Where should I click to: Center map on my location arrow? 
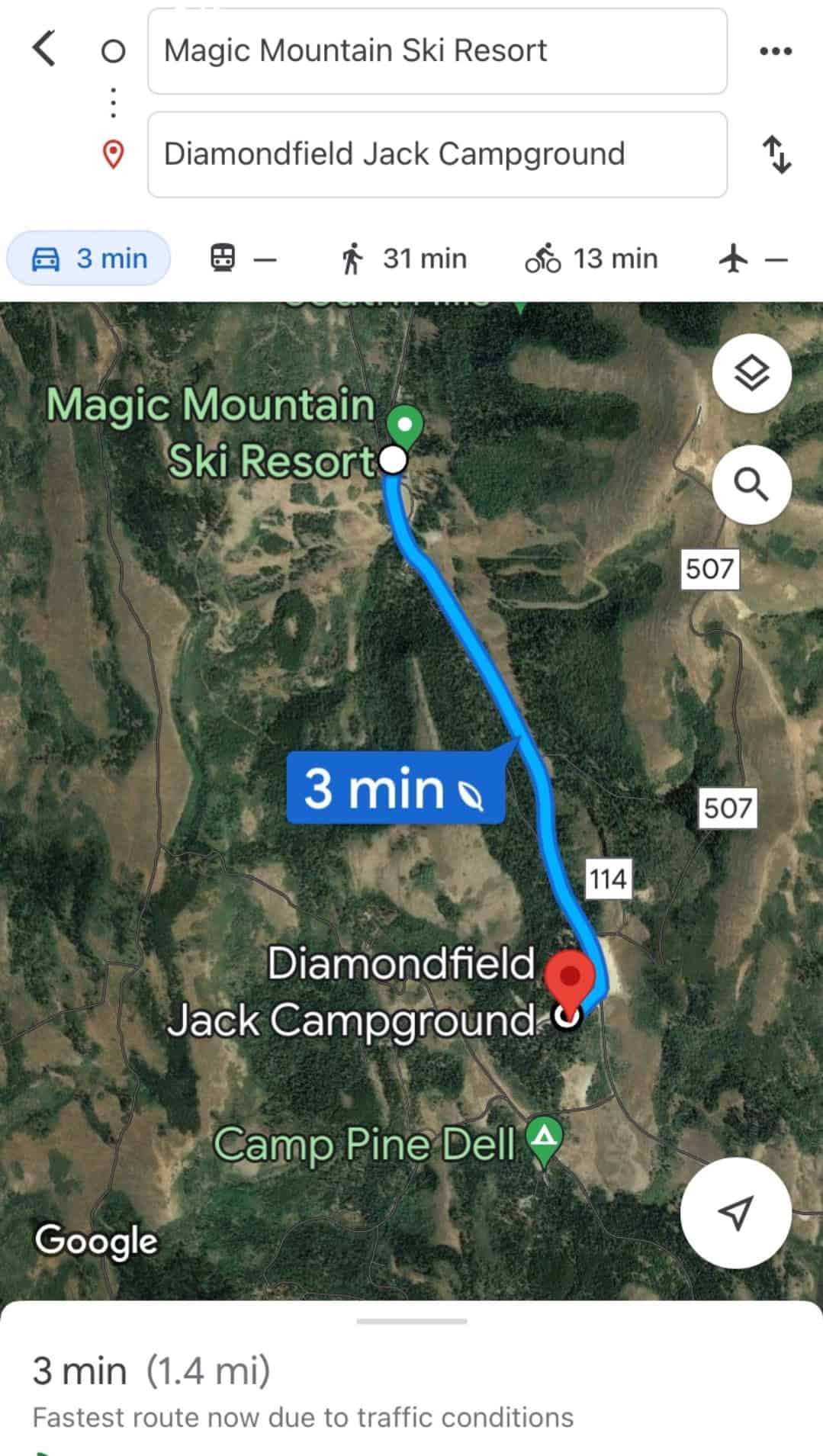(735, 1212)
